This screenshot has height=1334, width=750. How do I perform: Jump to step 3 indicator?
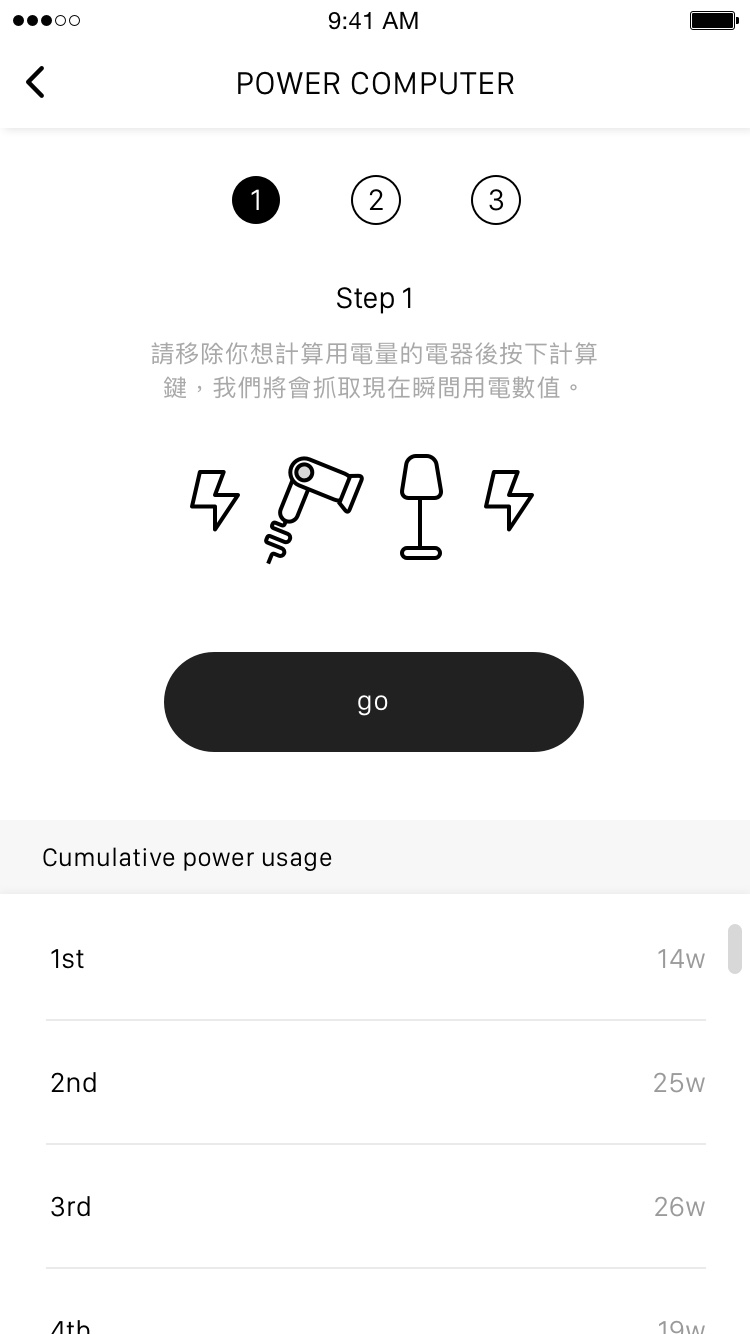point(496,201)
